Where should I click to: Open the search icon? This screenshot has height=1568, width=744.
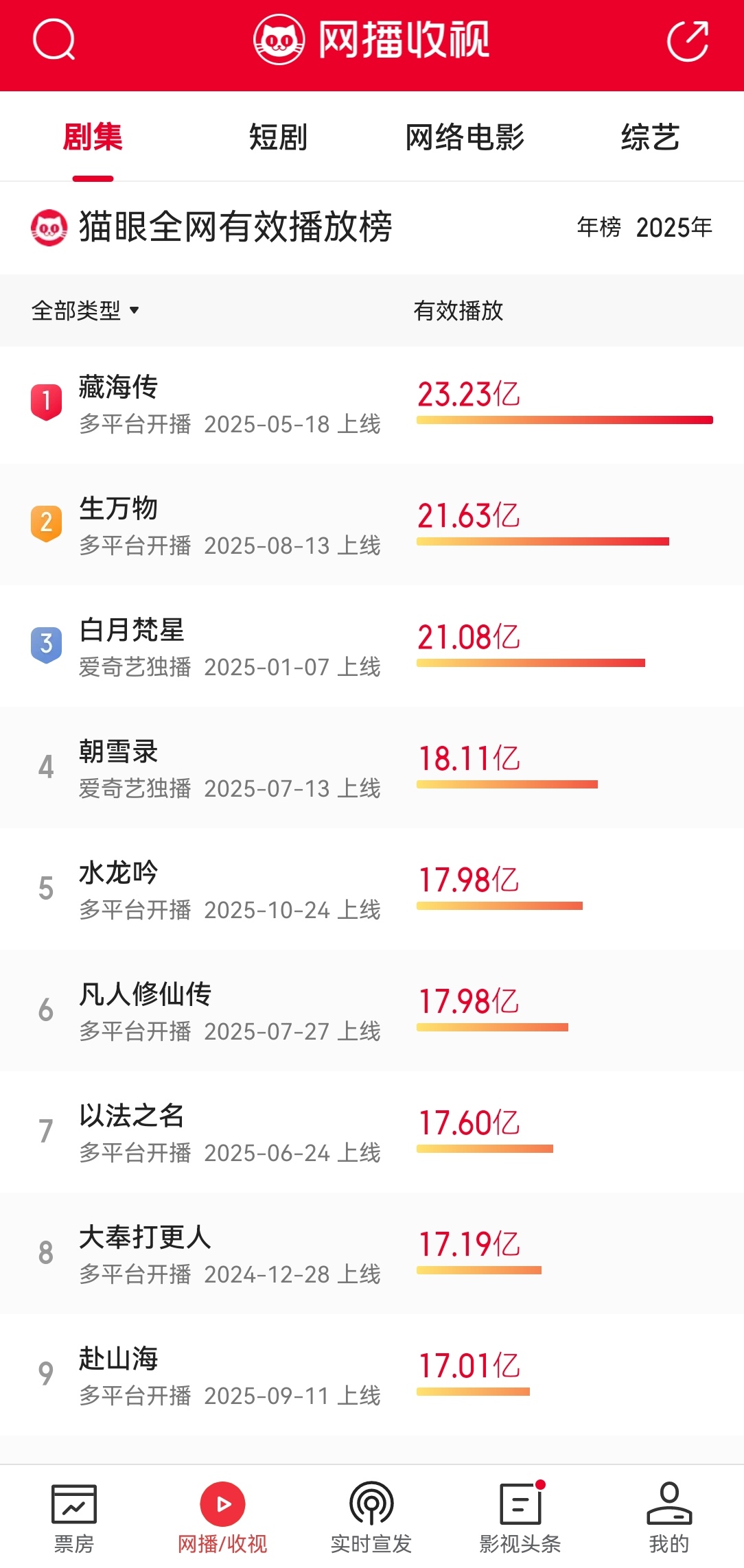[x=54, y=40]
